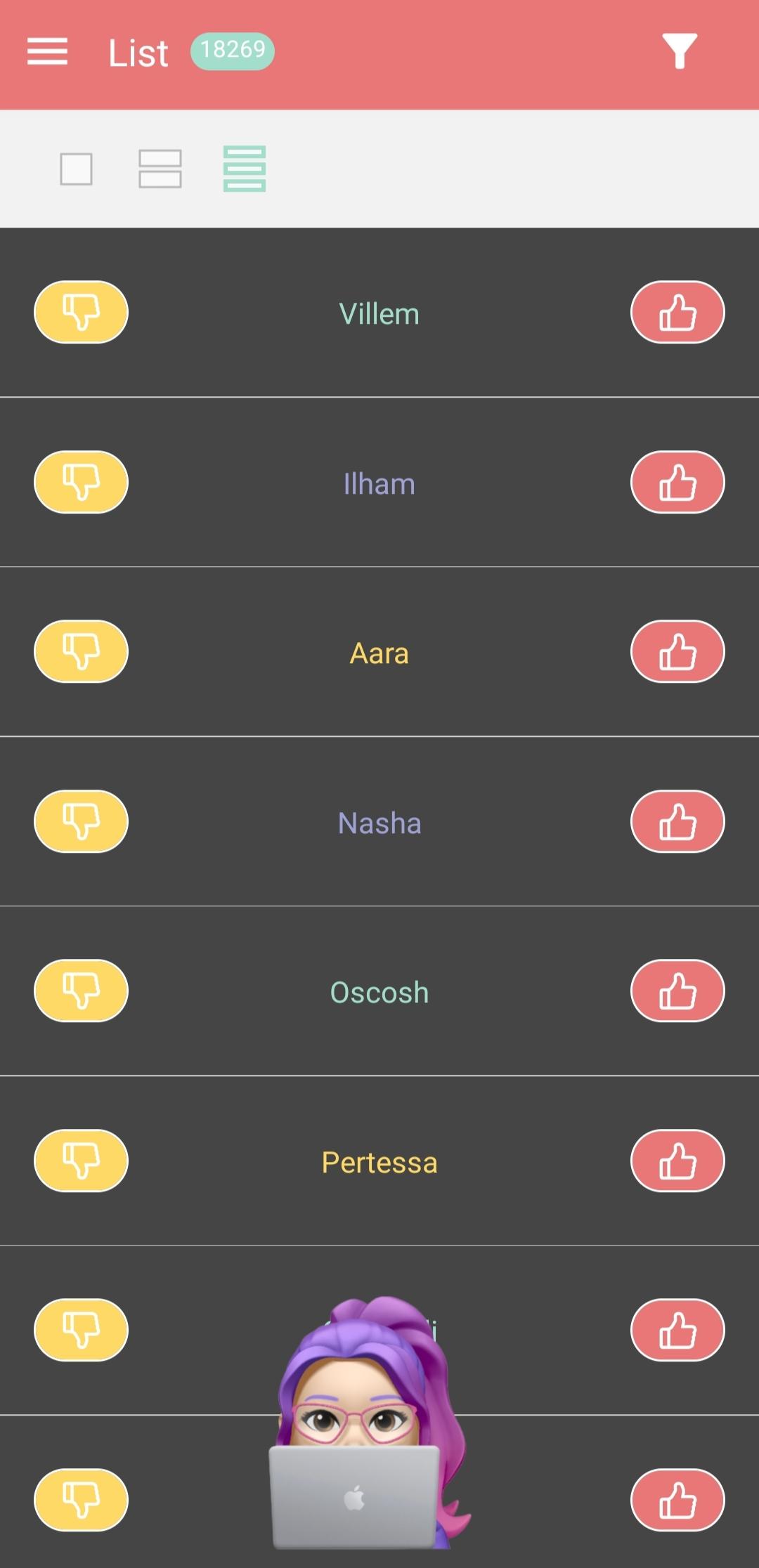Image resolution: width=759 pixels, height=1568 pixels.
Task: Select the compact list view layout
Action: tap(245, 169)
